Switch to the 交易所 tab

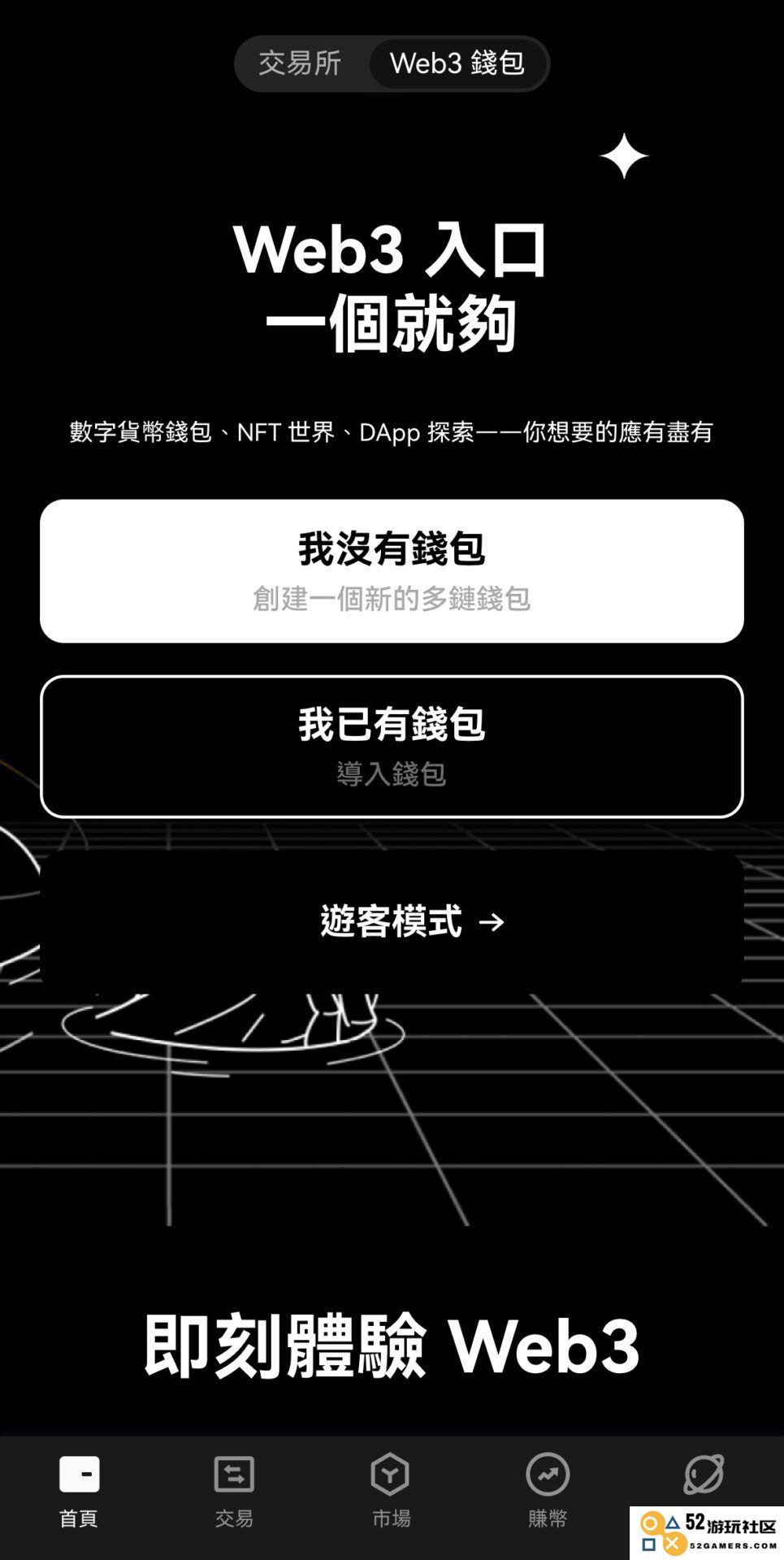click(300, 63)
